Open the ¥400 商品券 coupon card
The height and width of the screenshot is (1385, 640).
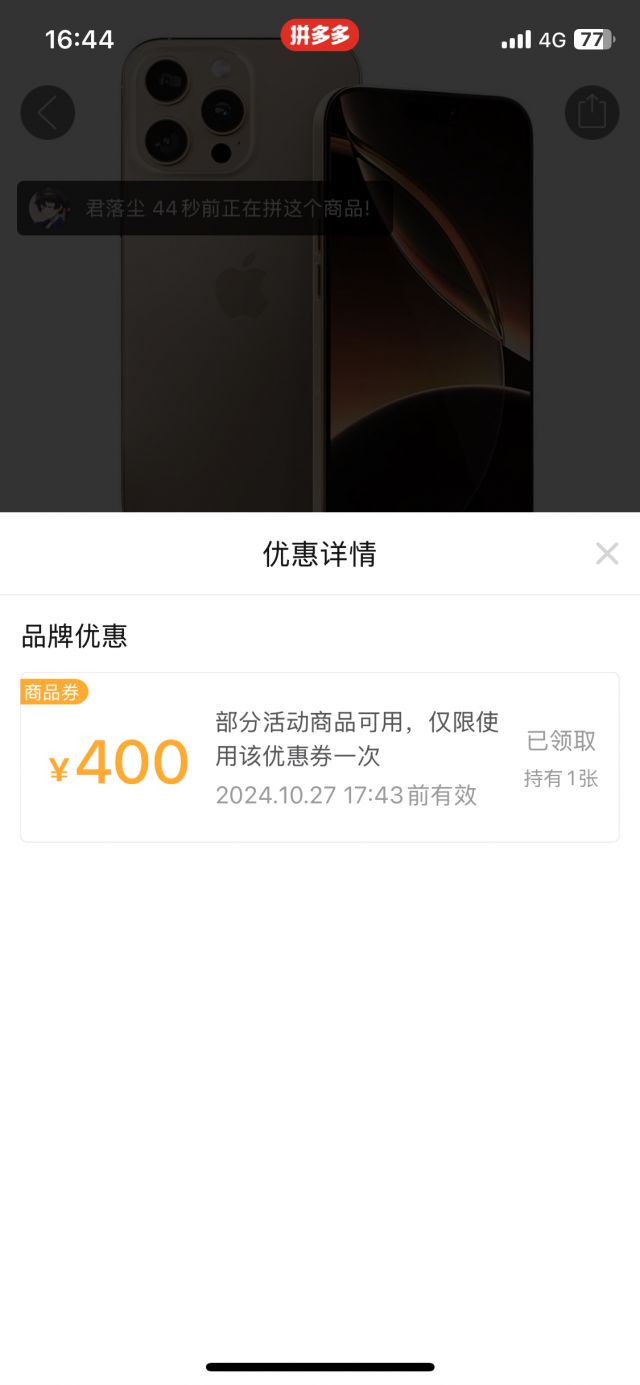pos(319,757)
